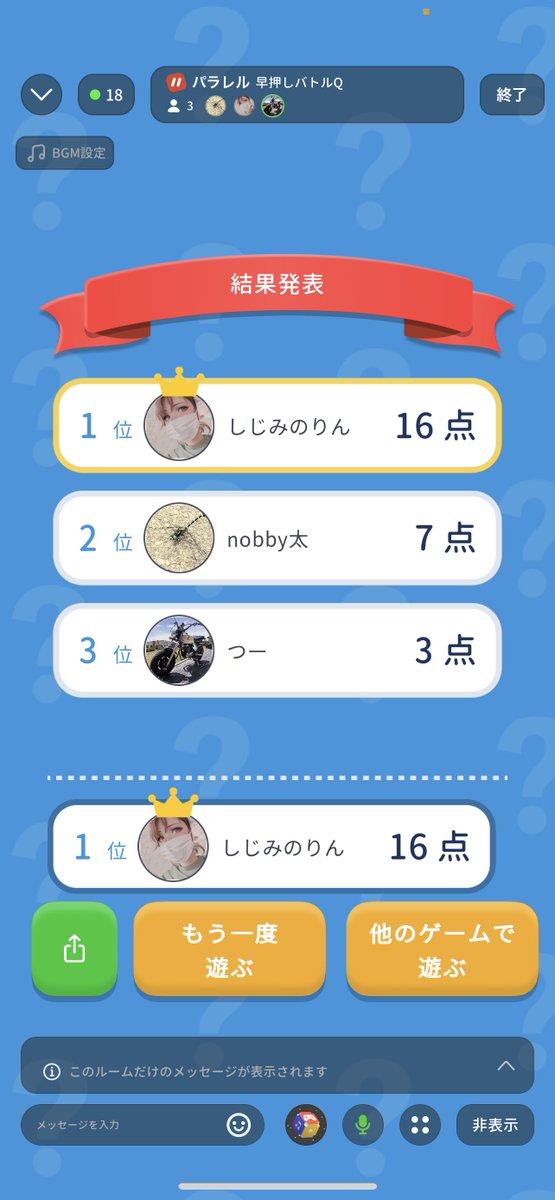
Task: Tap もう一度遊ぶ to play again
Action: pyautogui.click(x=230, y=949)
